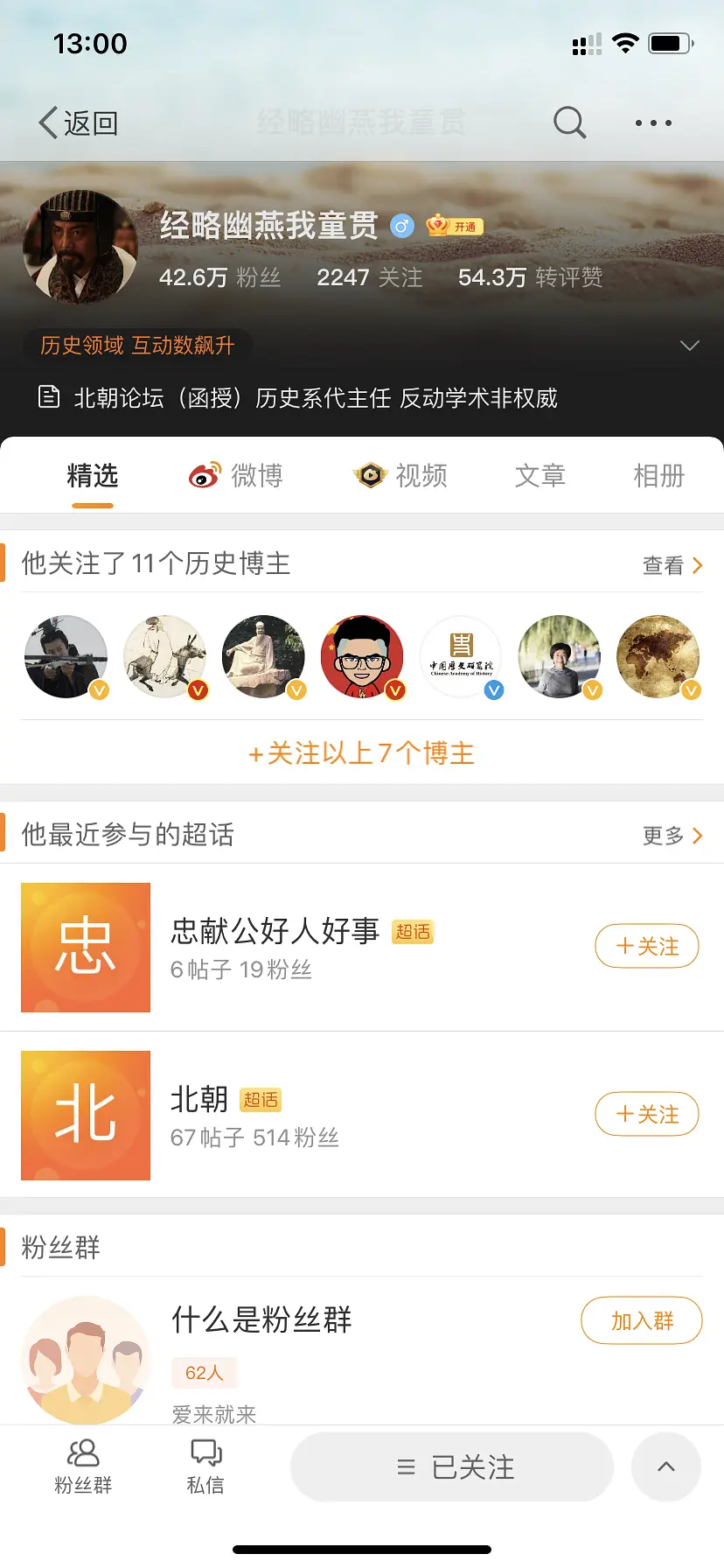The height and width of the screenshot is (1568, 724).
Task: Go back using the 返回 button
Action: tap(79, 123)
